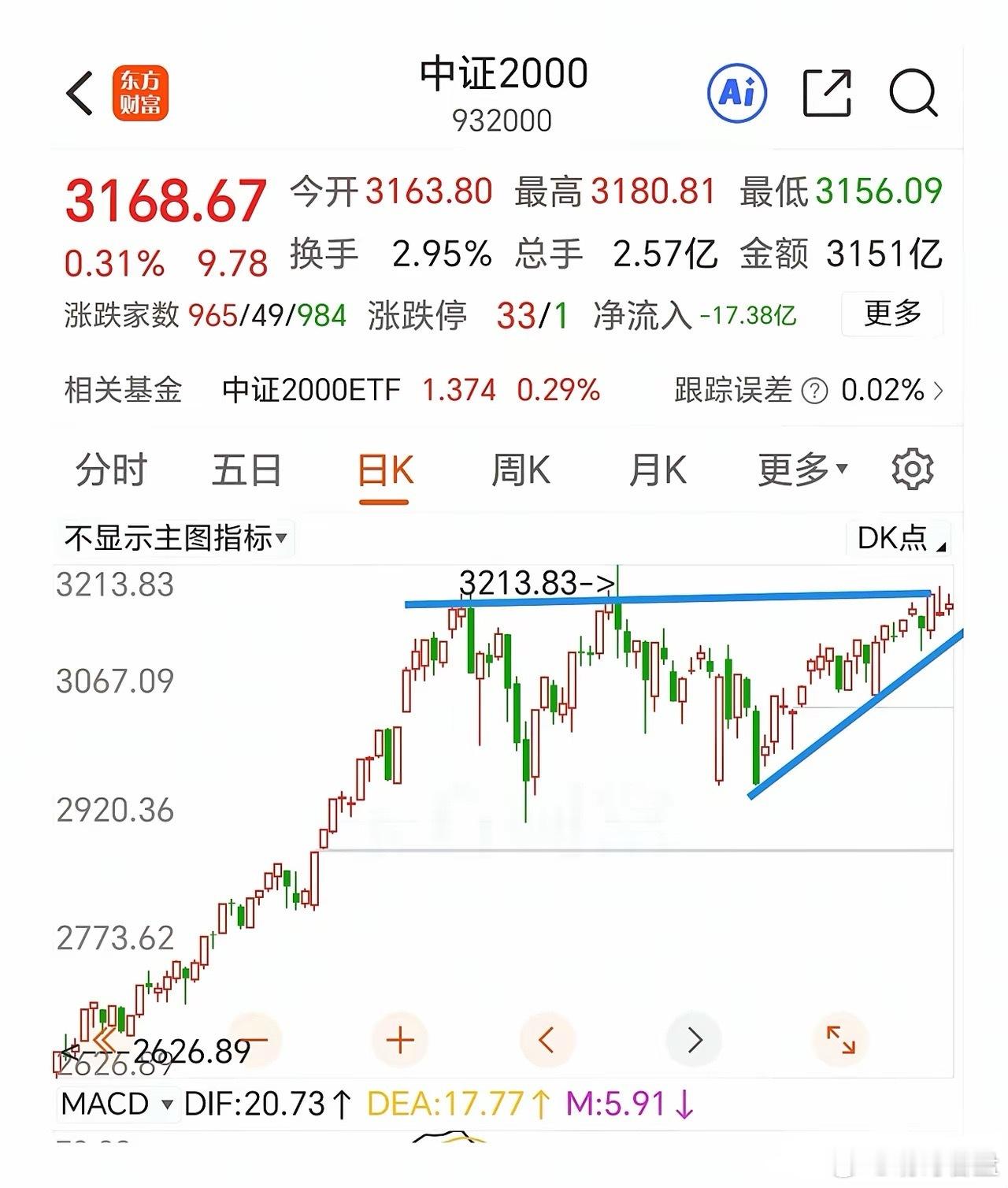
Task: Zoom in chart with plus button
Action: [x=400, y=1040]
